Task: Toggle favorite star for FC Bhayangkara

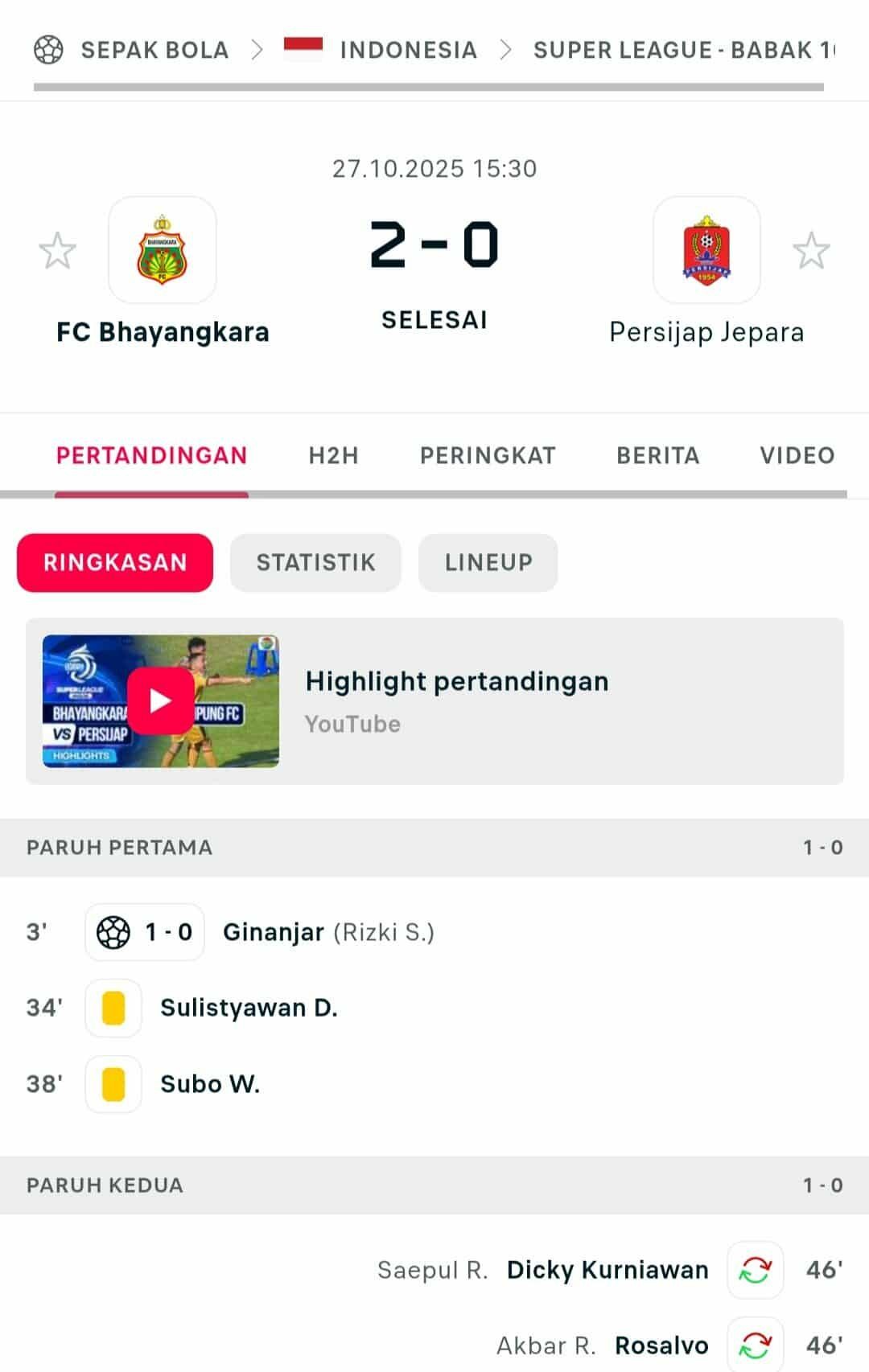Action: click(x=56, y=250)
